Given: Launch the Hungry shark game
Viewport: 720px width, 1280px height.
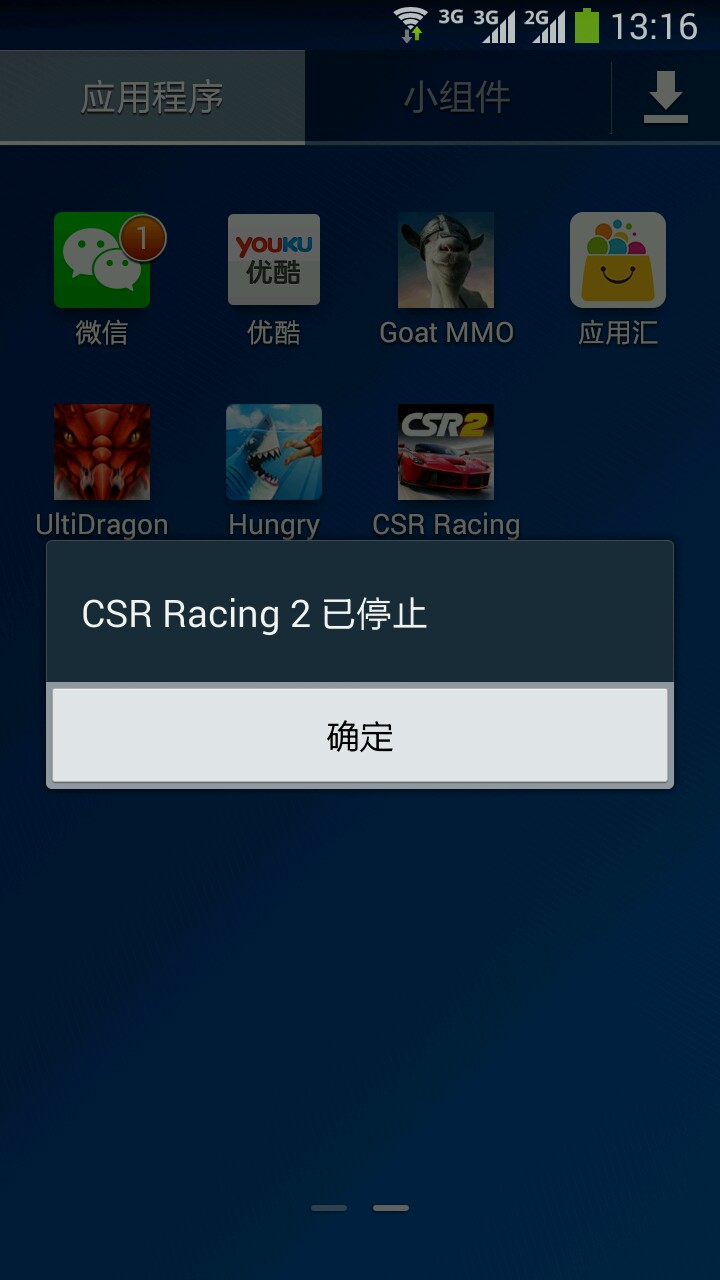Looking at the screenshot, I should click(x=274, y=453).
